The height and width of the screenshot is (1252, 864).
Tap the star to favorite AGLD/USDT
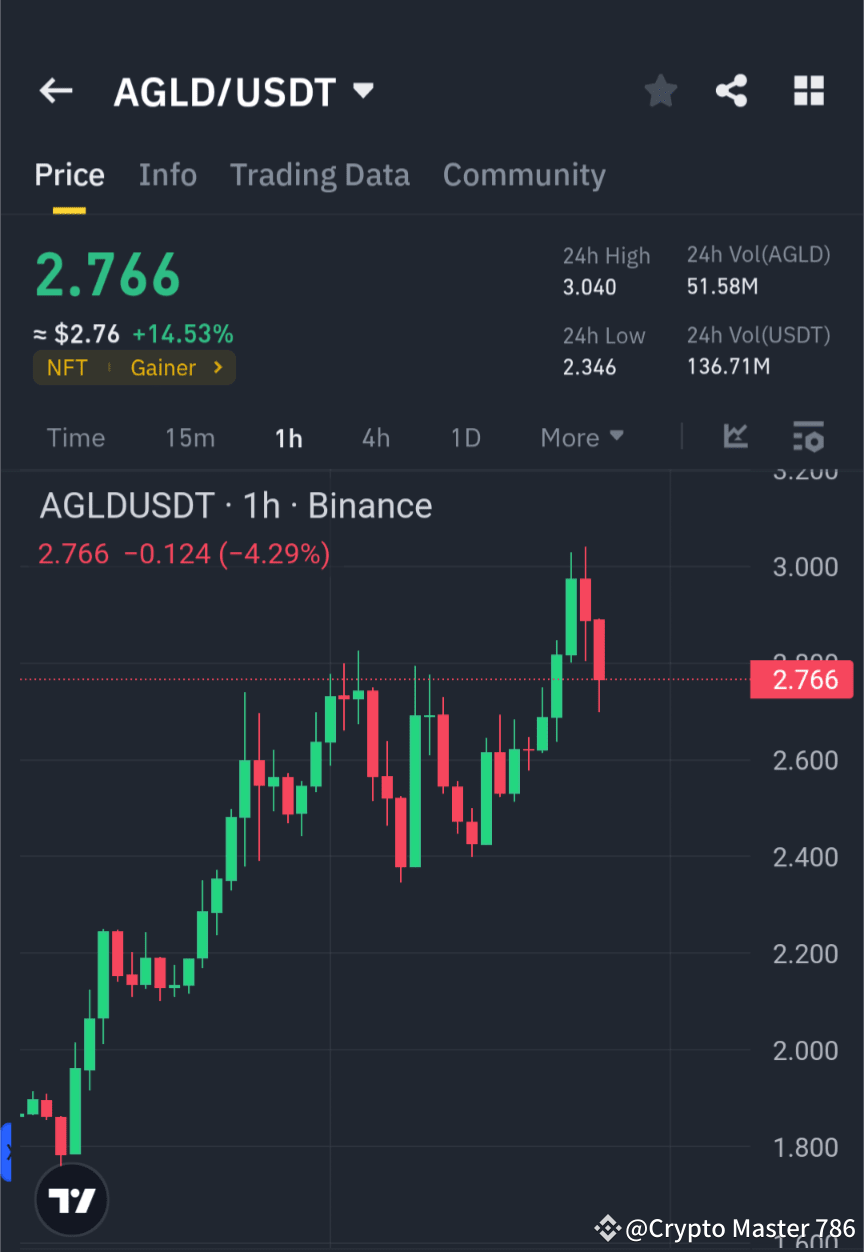(x=660, y=91)
